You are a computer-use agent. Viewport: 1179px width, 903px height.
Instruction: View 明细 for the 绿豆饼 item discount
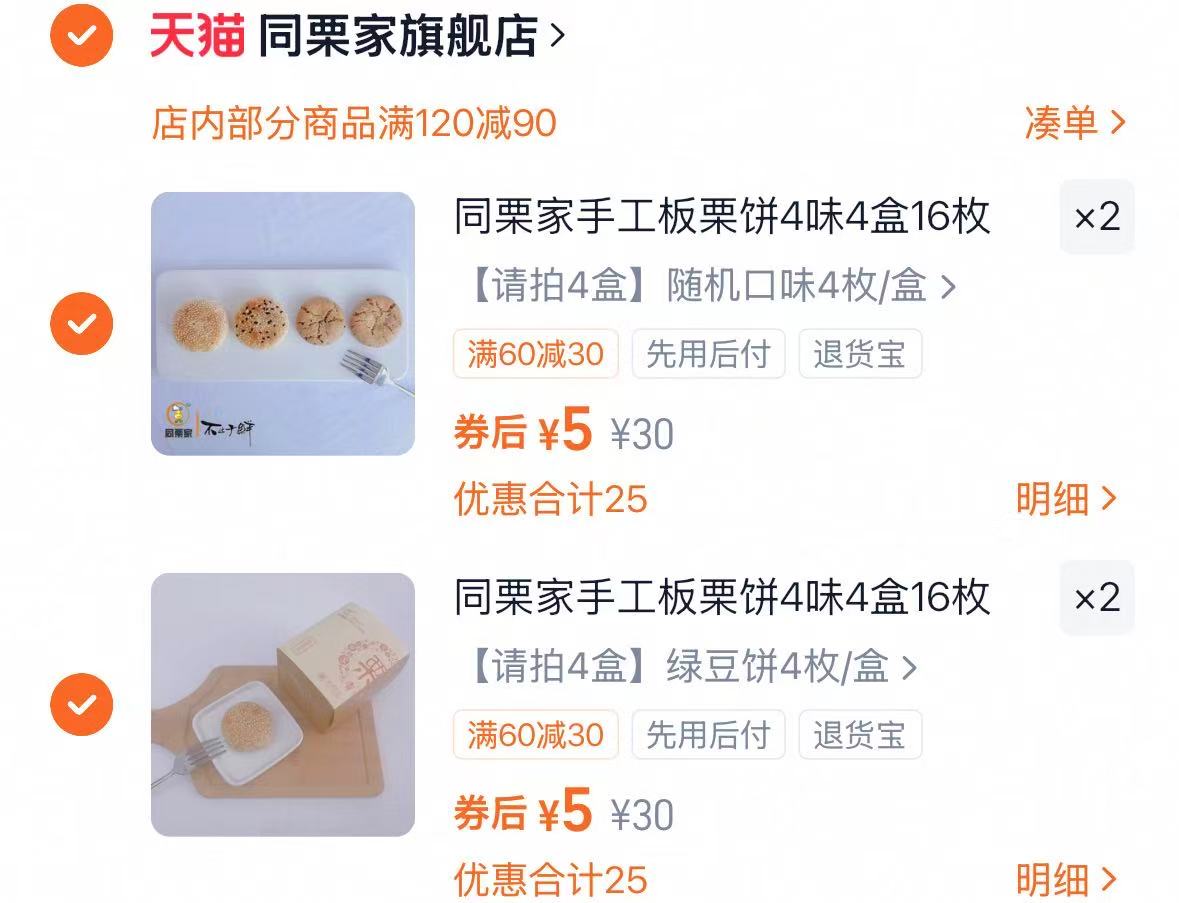(x=1066, y=880)
